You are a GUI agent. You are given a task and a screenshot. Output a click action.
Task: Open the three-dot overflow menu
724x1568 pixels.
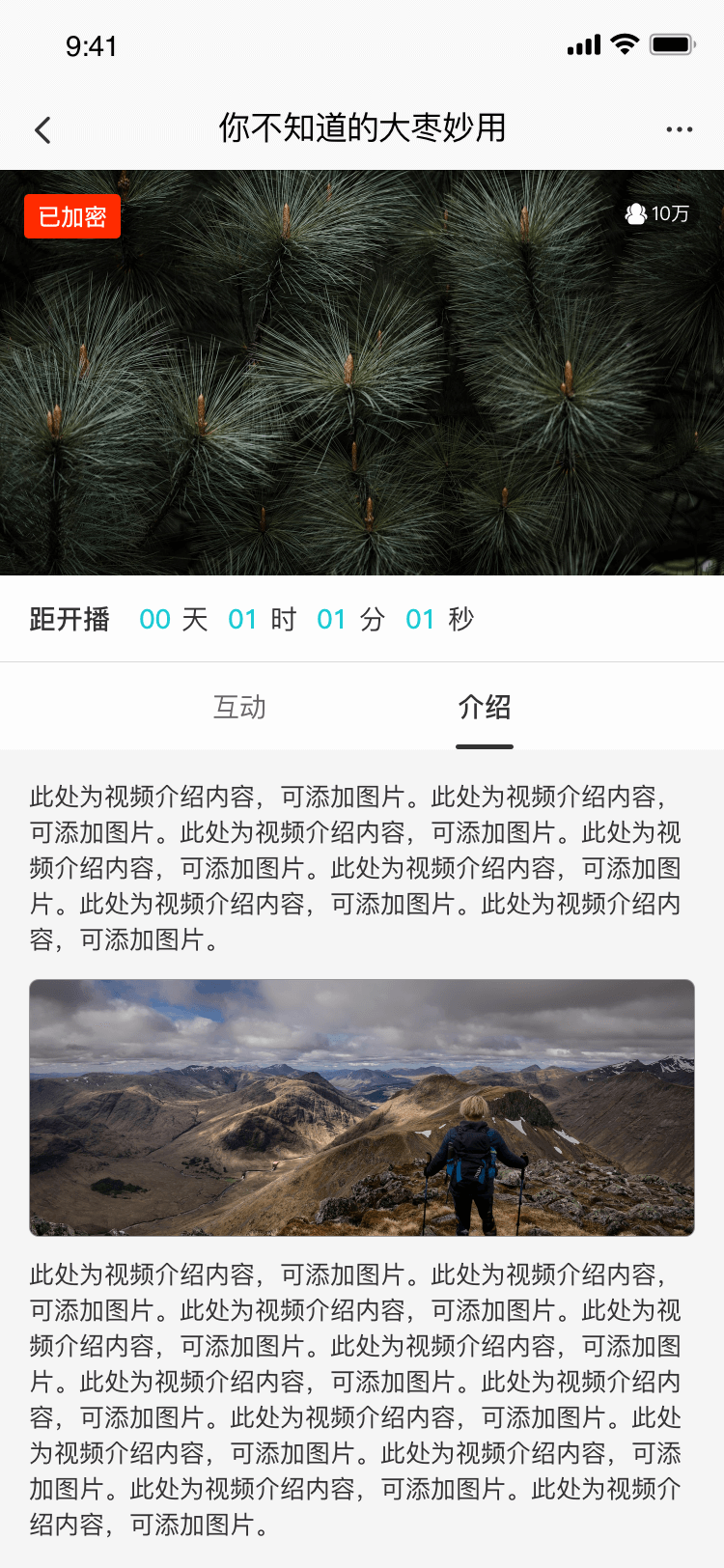pos(679,129)
